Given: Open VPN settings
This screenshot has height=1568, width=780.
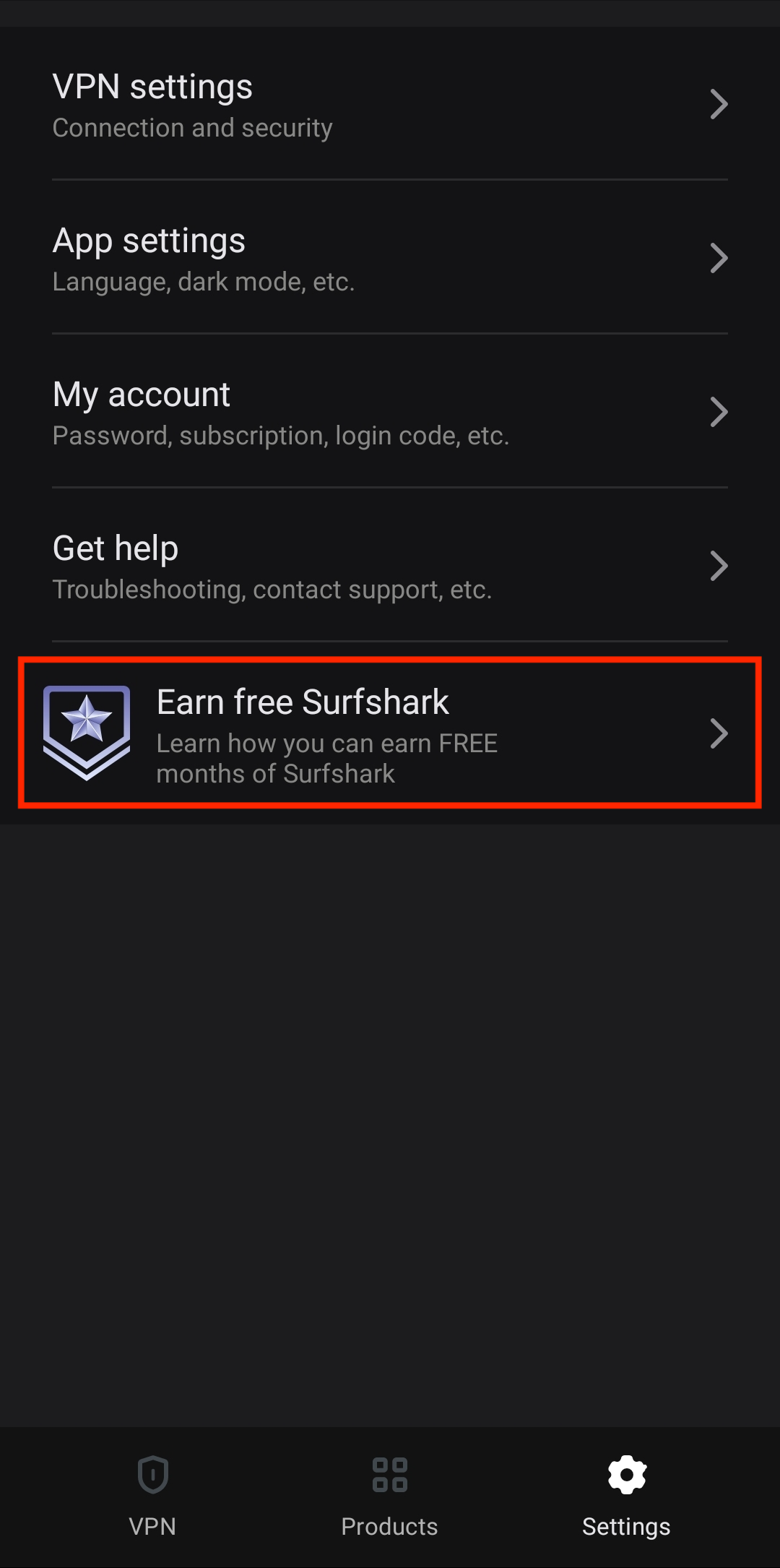Looking at the screenshot, I should pos(390,104).
